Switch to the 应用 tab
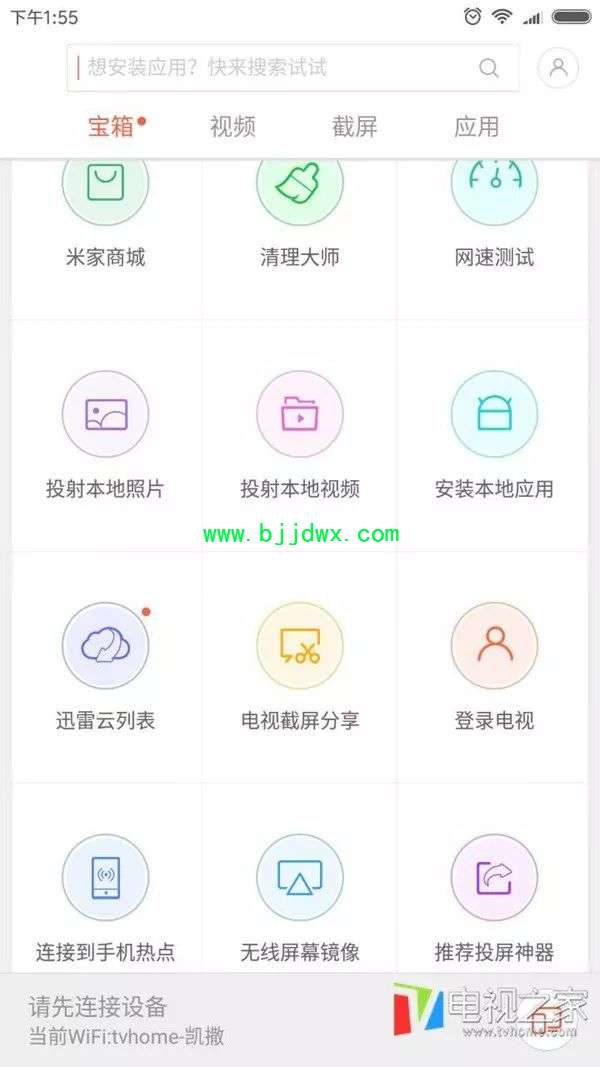 coord(476,127)
